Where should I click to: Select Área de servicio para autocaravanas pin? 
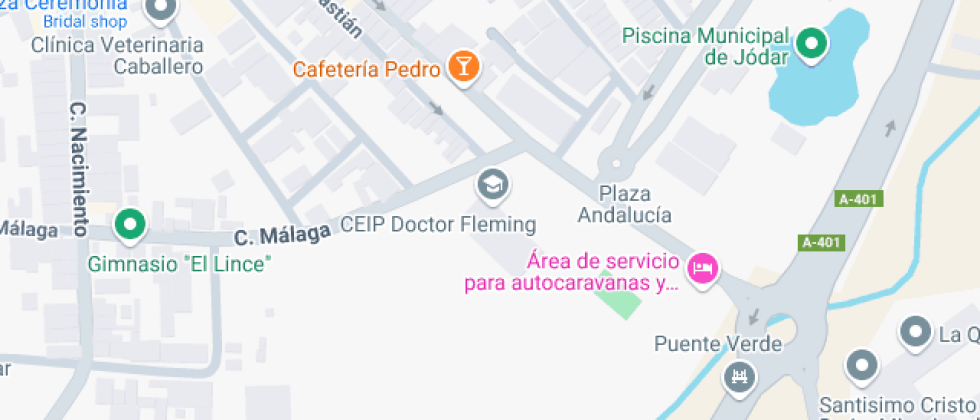pos(703,267)
